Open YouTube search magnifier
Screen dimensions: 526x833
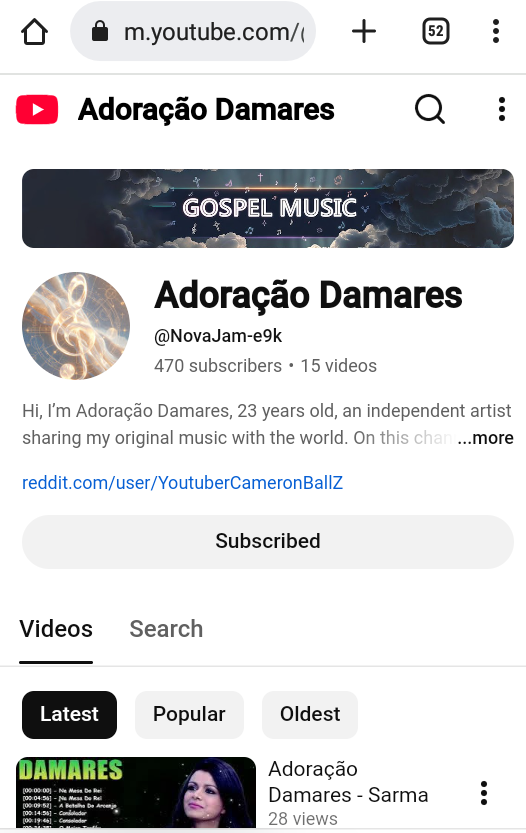coord(429,109)
